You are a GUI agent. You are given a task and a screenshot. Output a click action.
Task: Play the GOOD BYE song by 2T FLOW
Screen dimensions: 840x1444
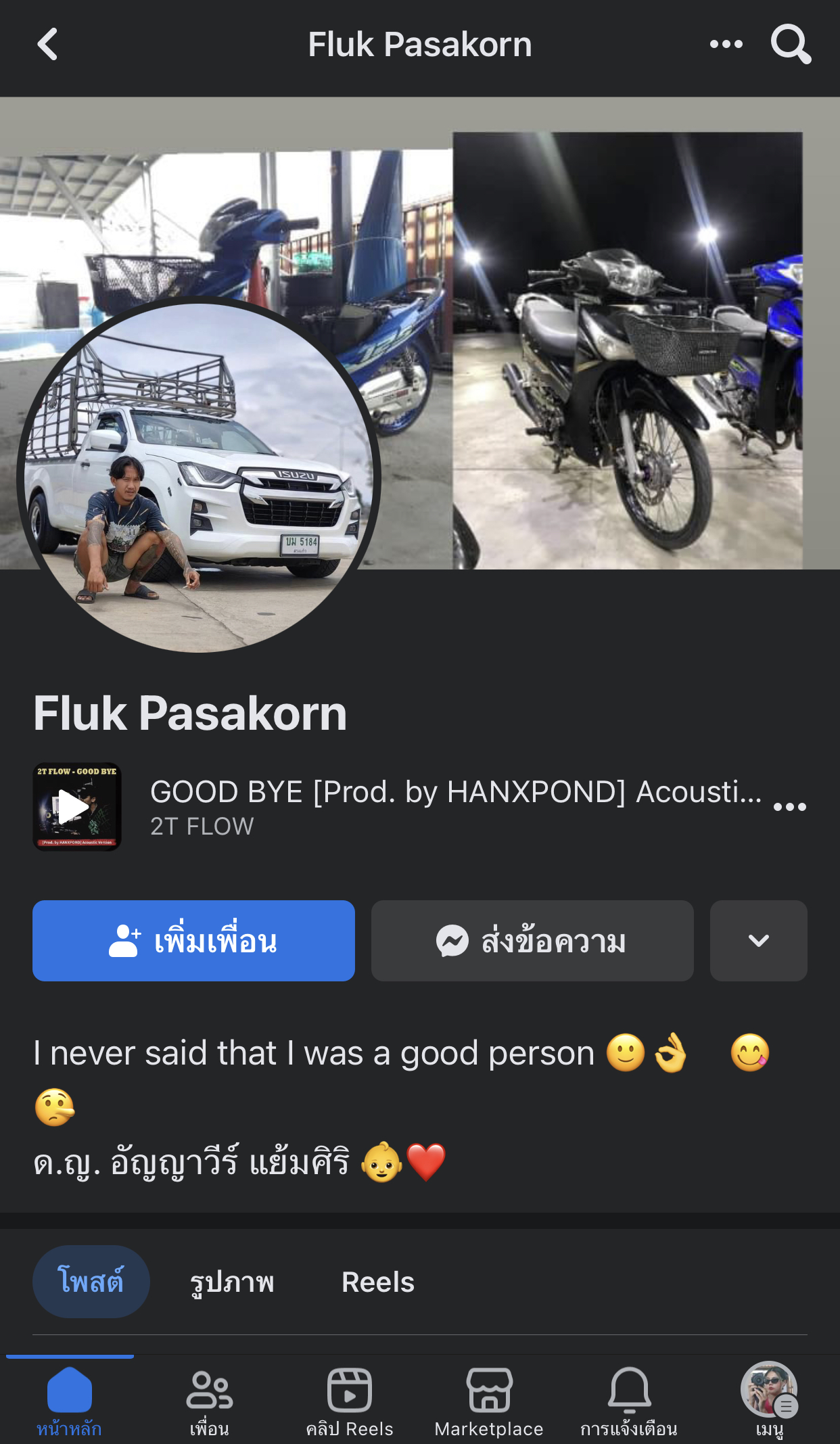point(76,807)
